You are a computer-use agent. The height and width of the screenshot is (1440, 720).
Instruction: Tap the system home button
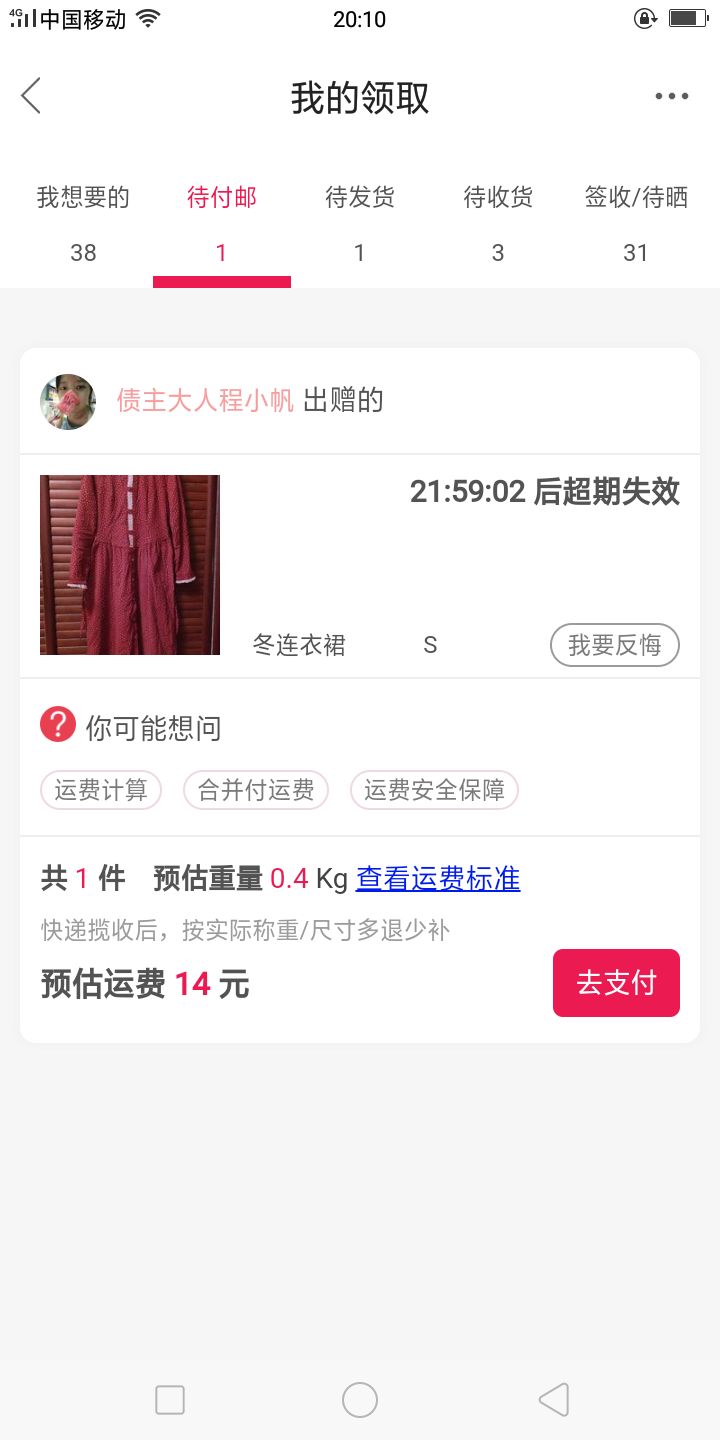(x=360, y=1400)
